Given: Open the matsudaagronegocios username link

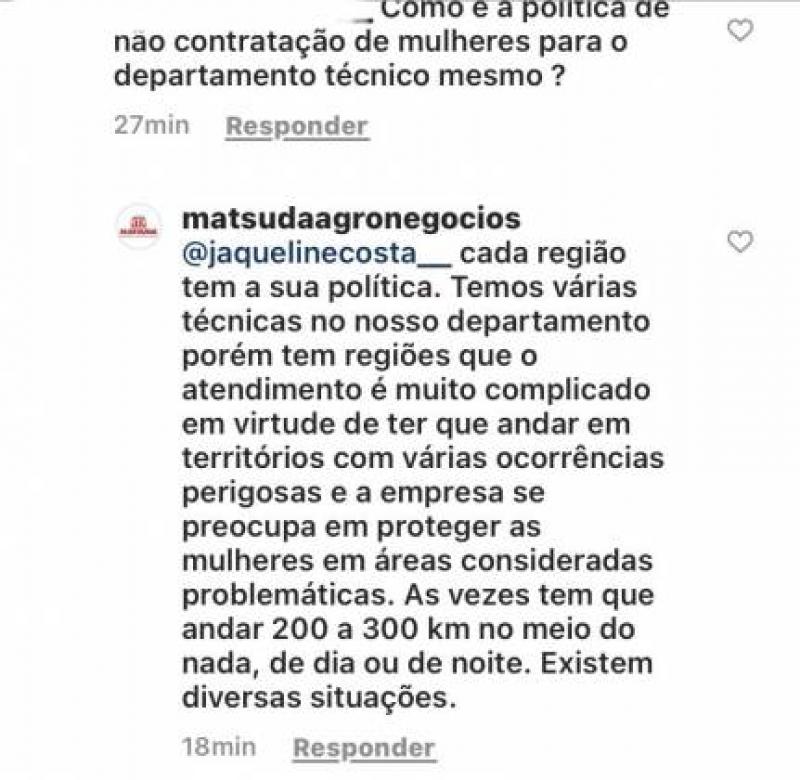Looking at the screenshot, I should point(362,217).
